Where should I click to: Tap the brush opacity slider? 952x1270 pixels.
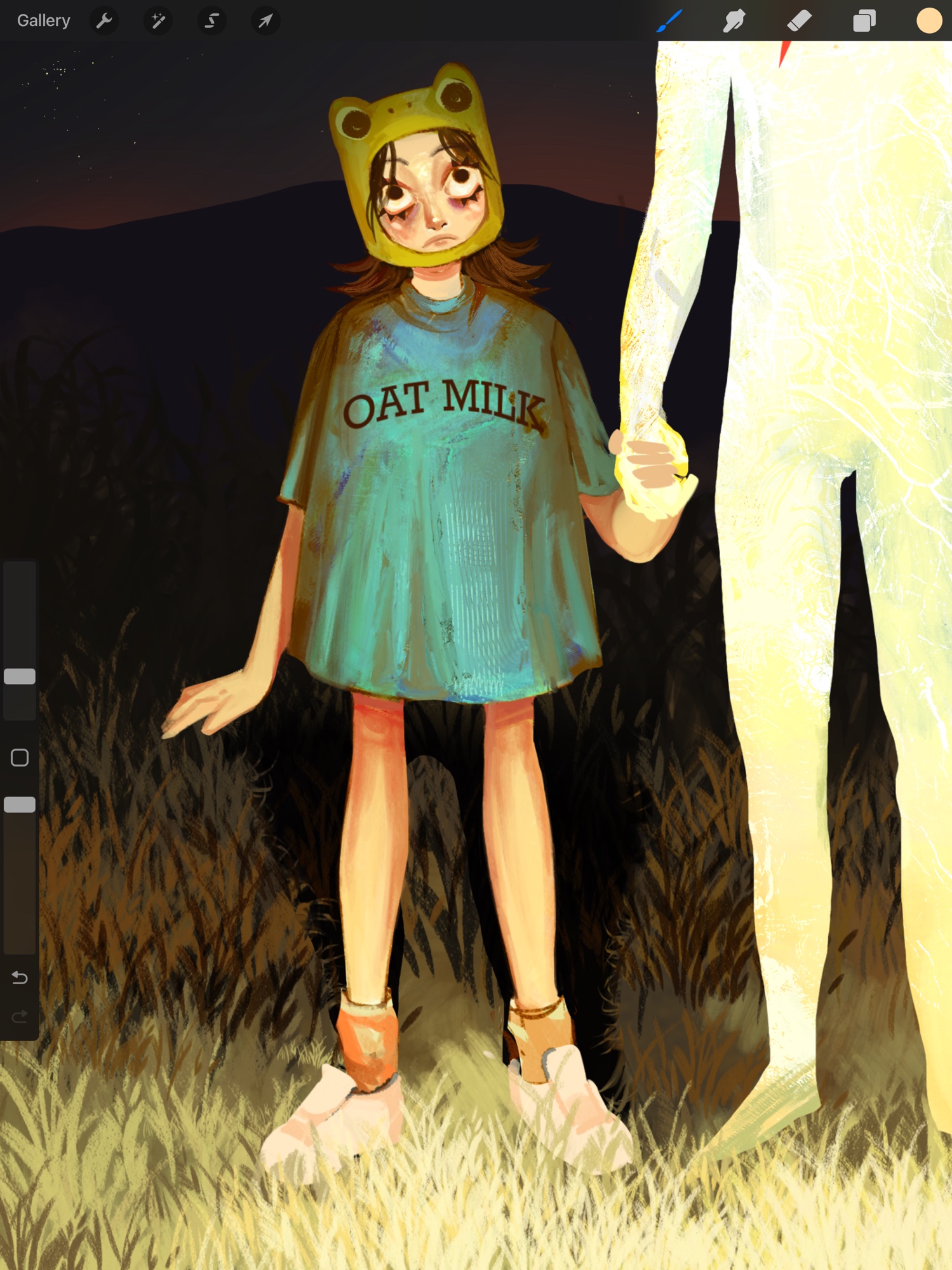[20, 805]
